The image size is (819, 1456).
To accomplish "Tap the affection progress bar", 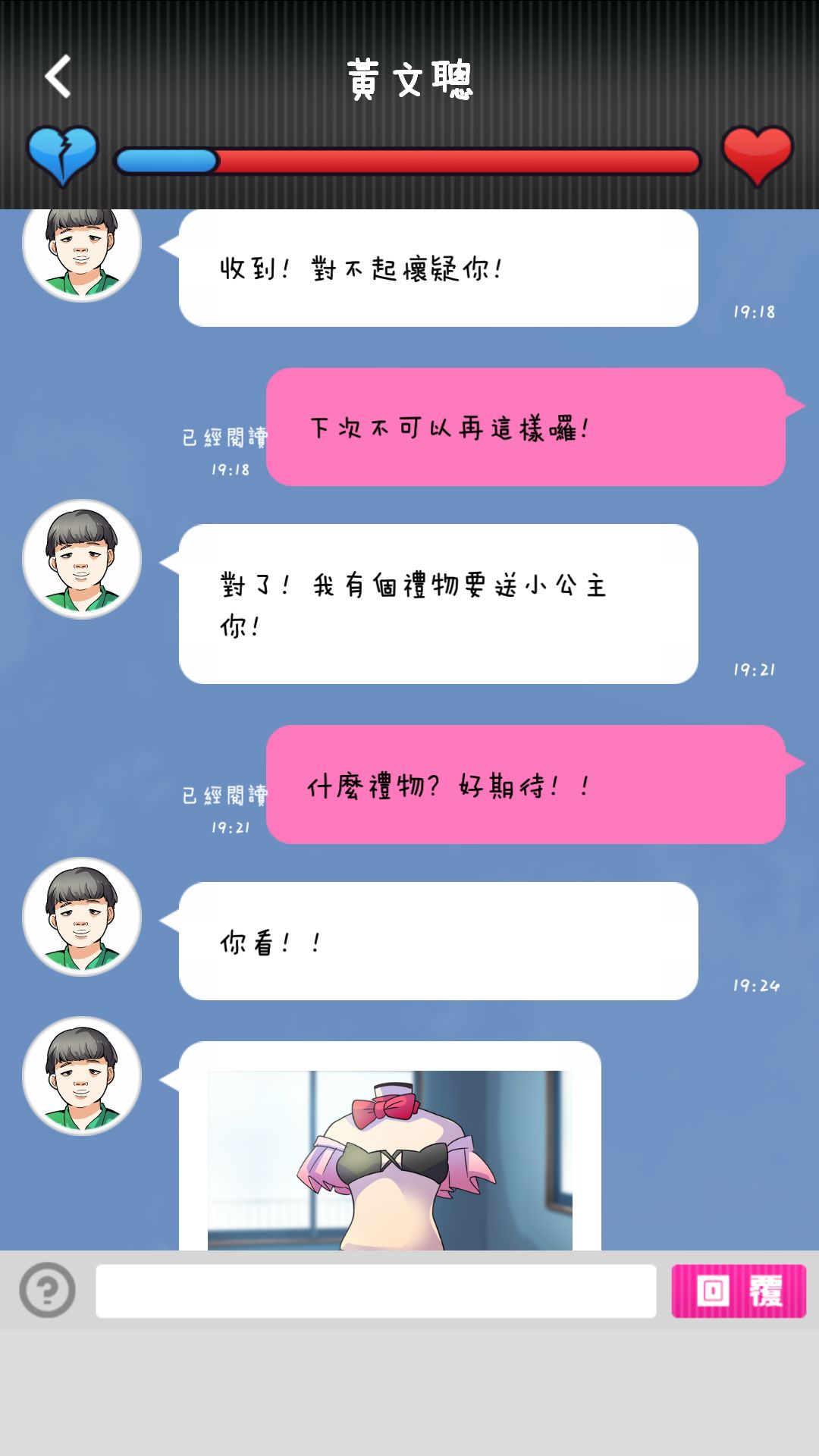I will 409,159.
